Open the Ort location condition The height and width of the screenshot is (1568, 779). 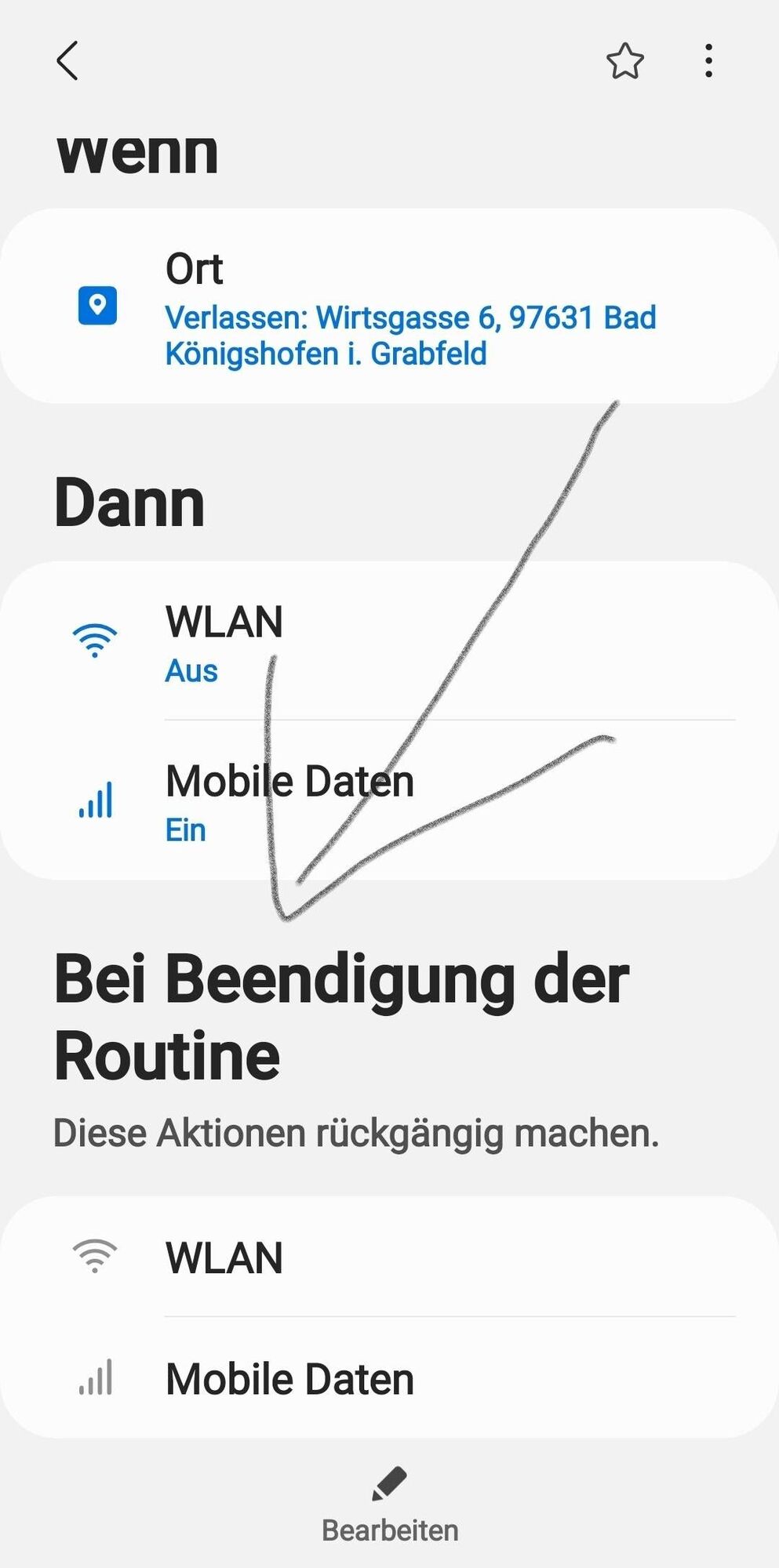(389, 307)
